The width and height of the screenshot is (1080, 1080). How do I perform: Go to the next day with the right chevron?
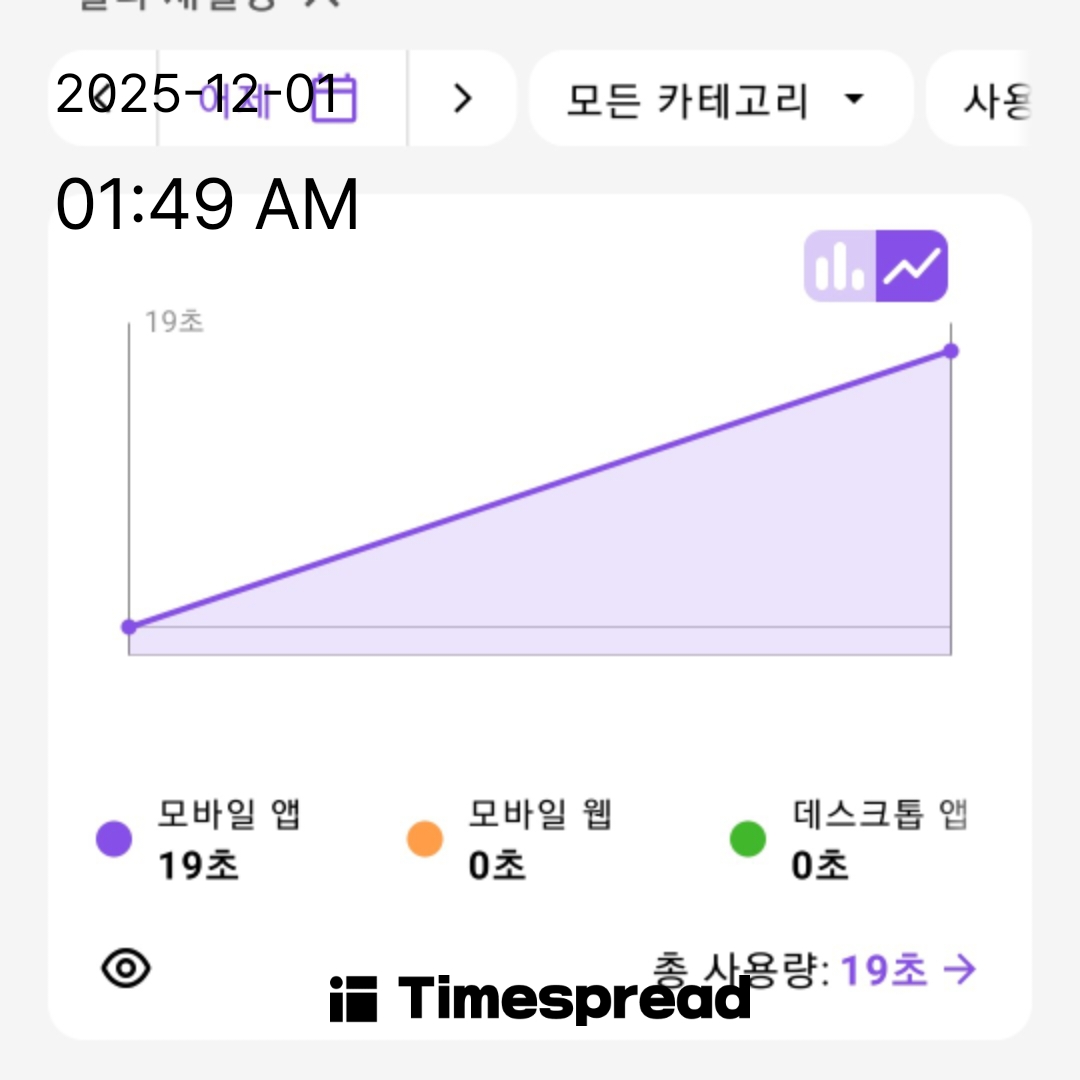[461, 98]
